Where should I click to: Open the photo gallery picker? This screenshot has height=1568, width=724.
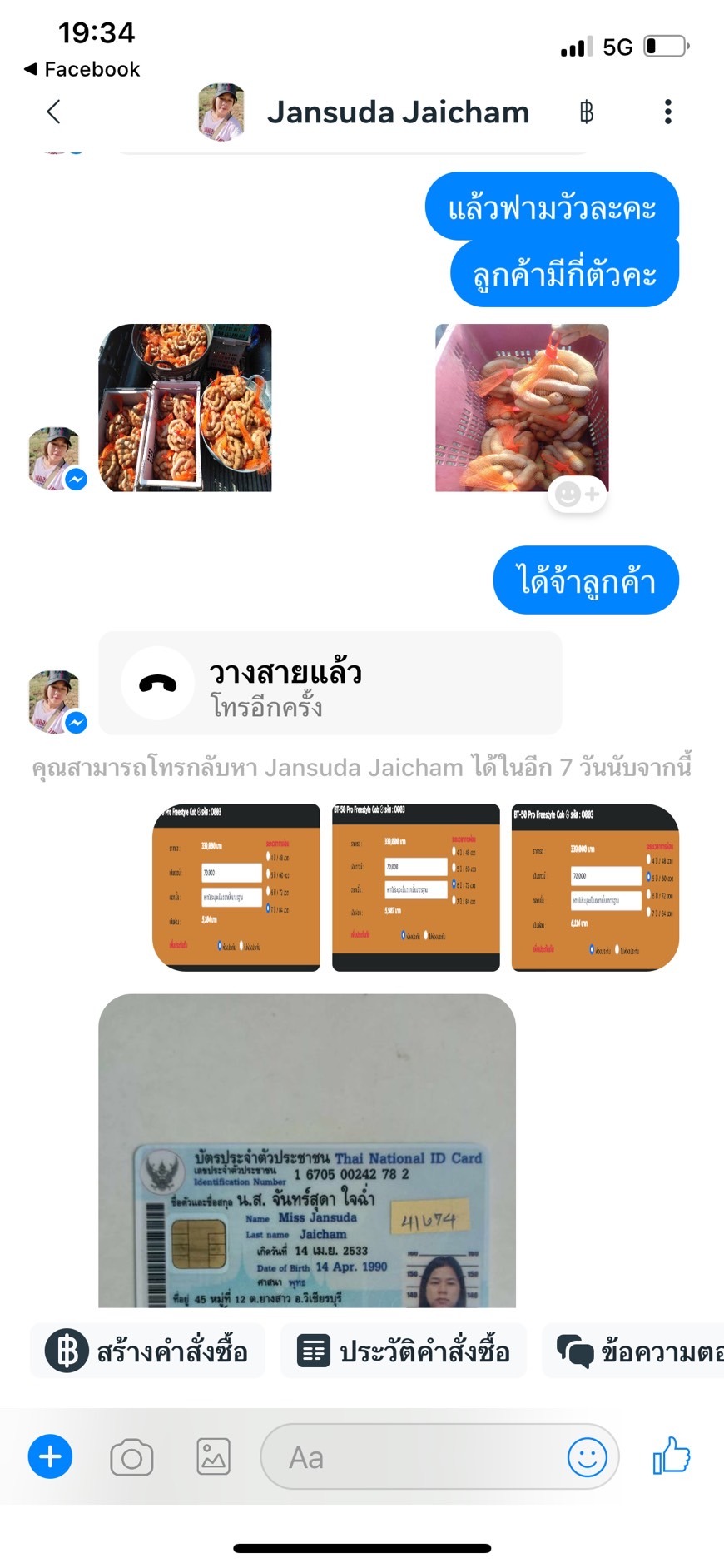(213, 1456)
